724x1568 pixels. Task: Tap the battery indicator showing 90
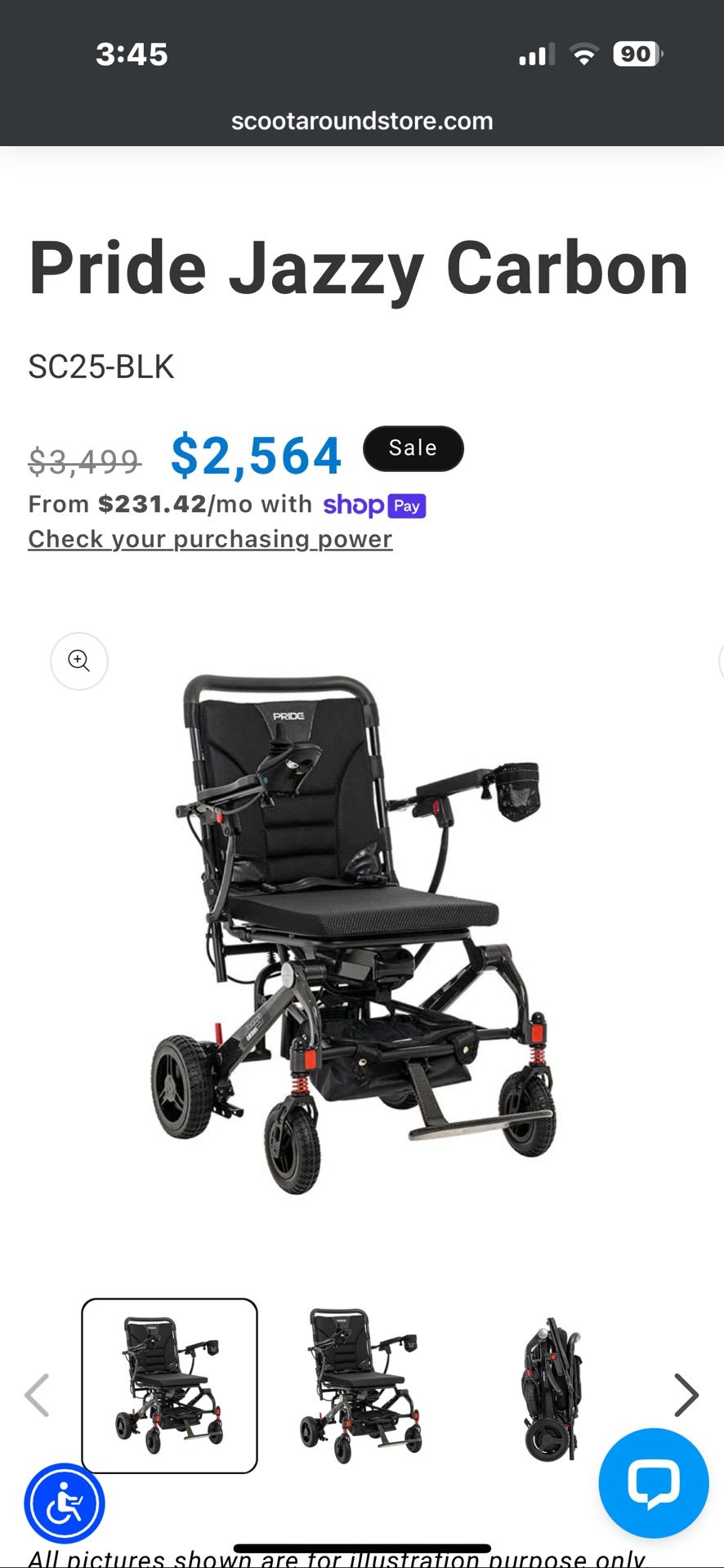pos(635,54)
